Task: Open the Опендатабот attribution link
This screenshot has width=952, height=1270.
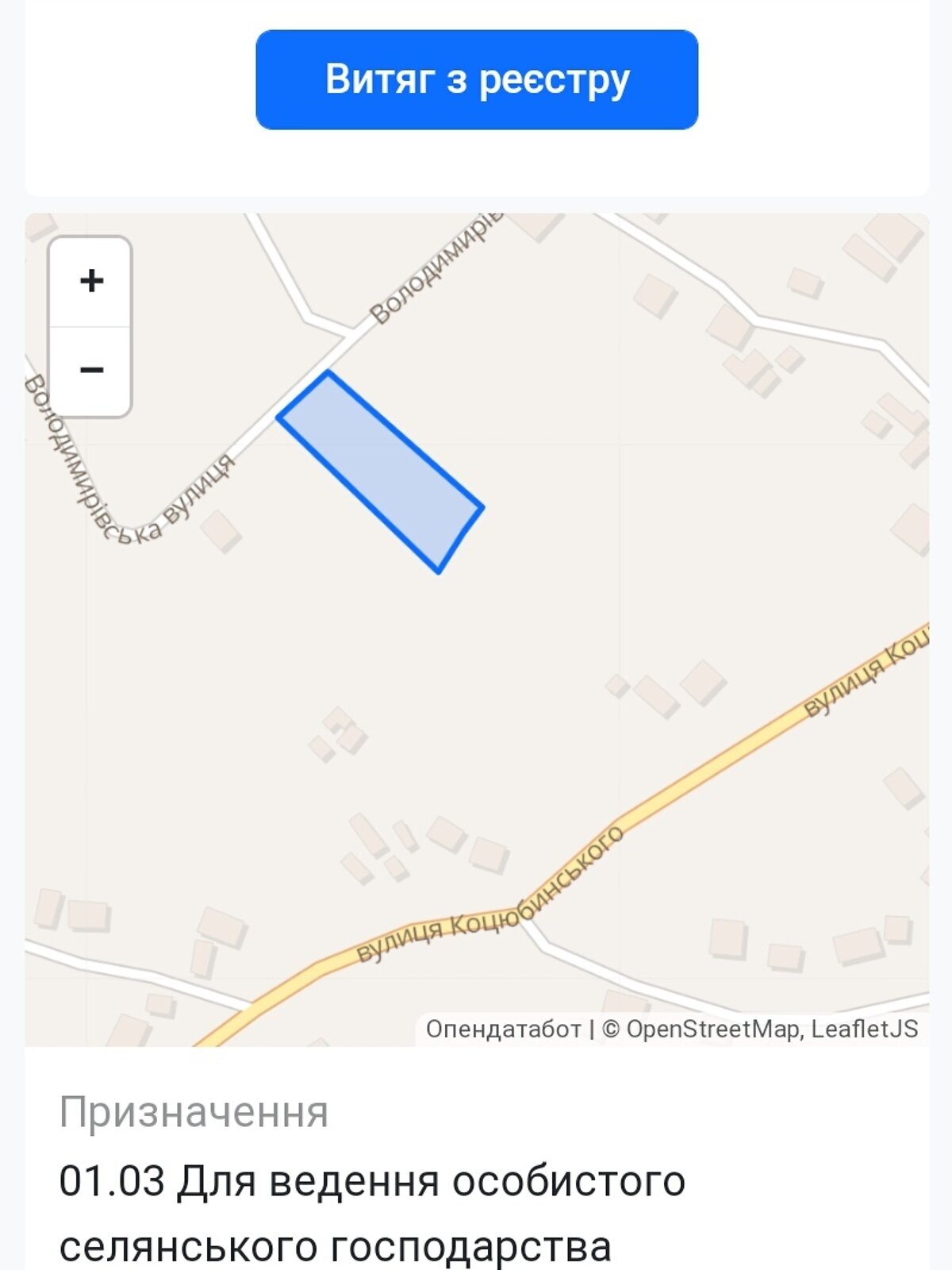Action: (503, 1029)
